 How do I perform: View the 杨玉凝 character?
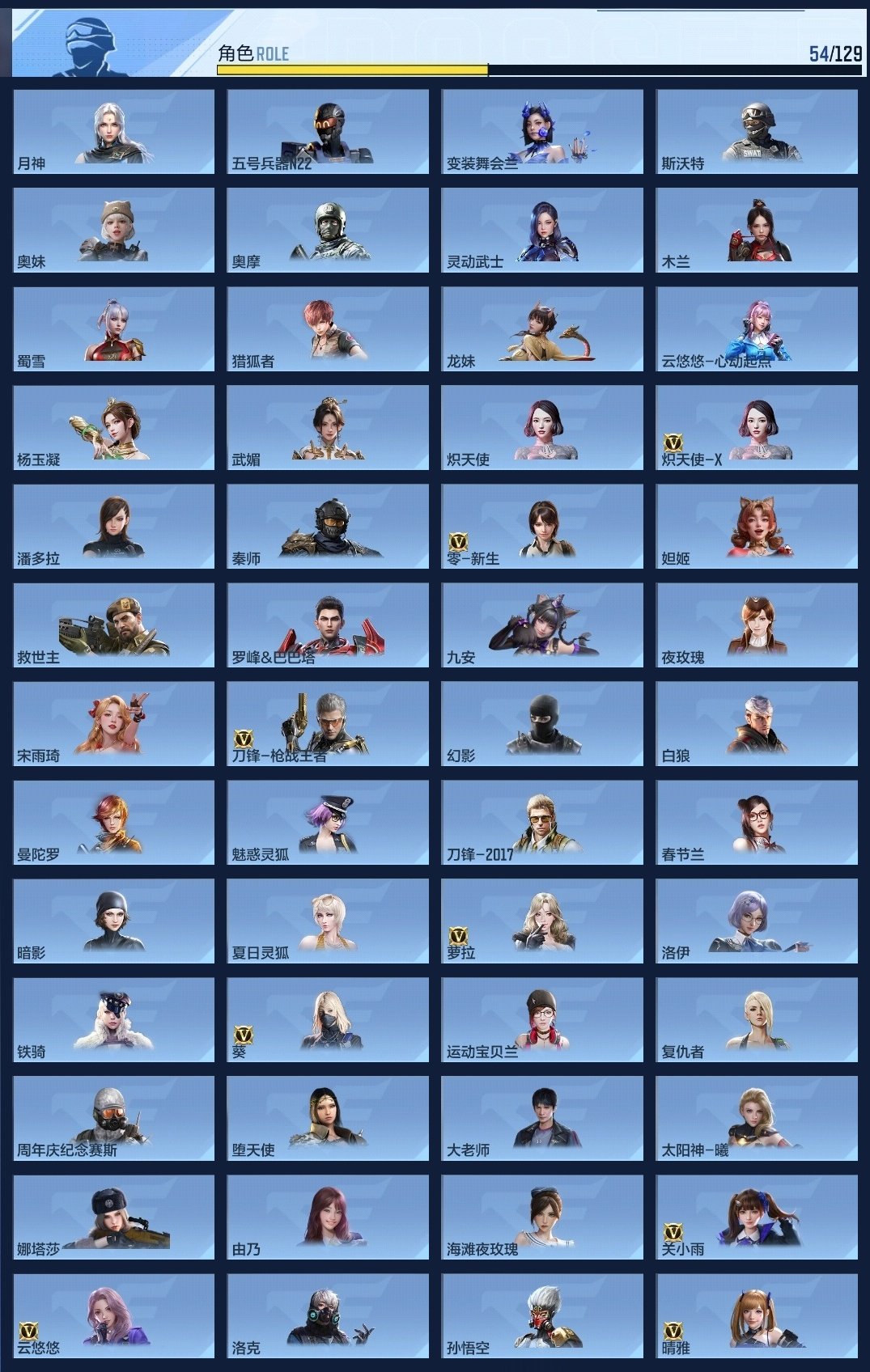coord(114,427)
